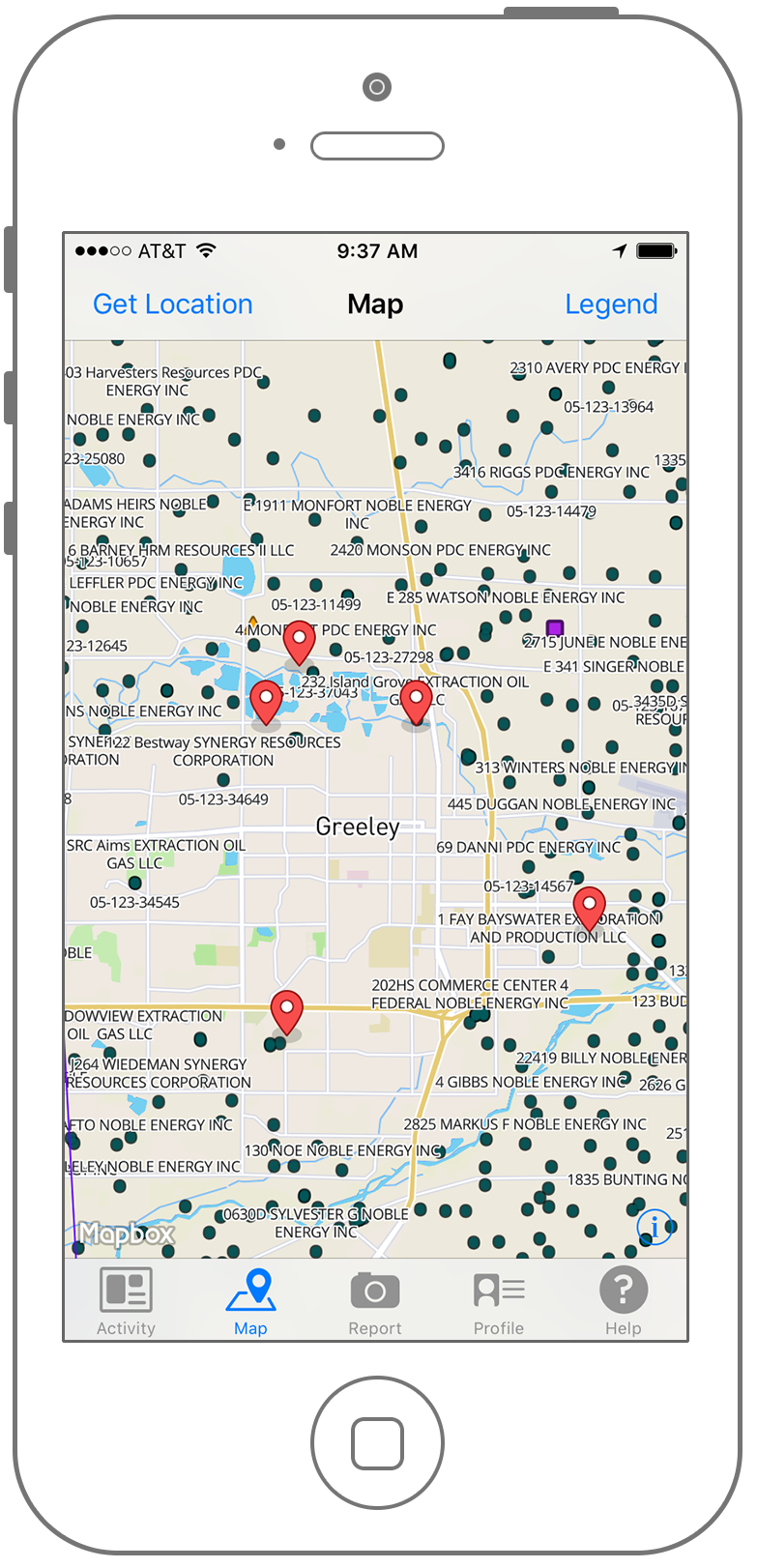
Task: Select the Map tab
Action: [250, 1301]
